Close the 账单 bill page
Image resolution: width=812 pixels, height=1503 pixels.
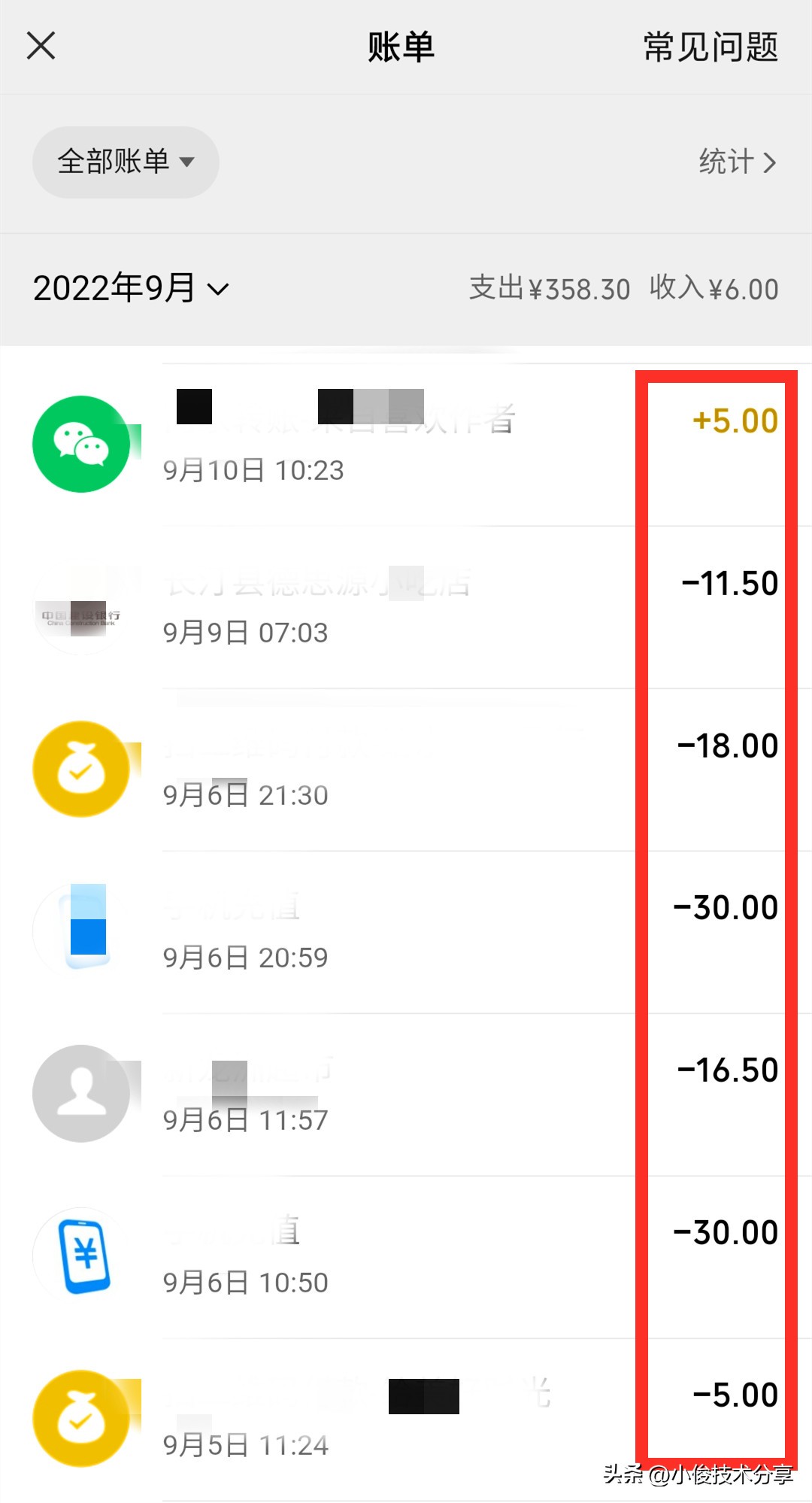coord(41,46)
